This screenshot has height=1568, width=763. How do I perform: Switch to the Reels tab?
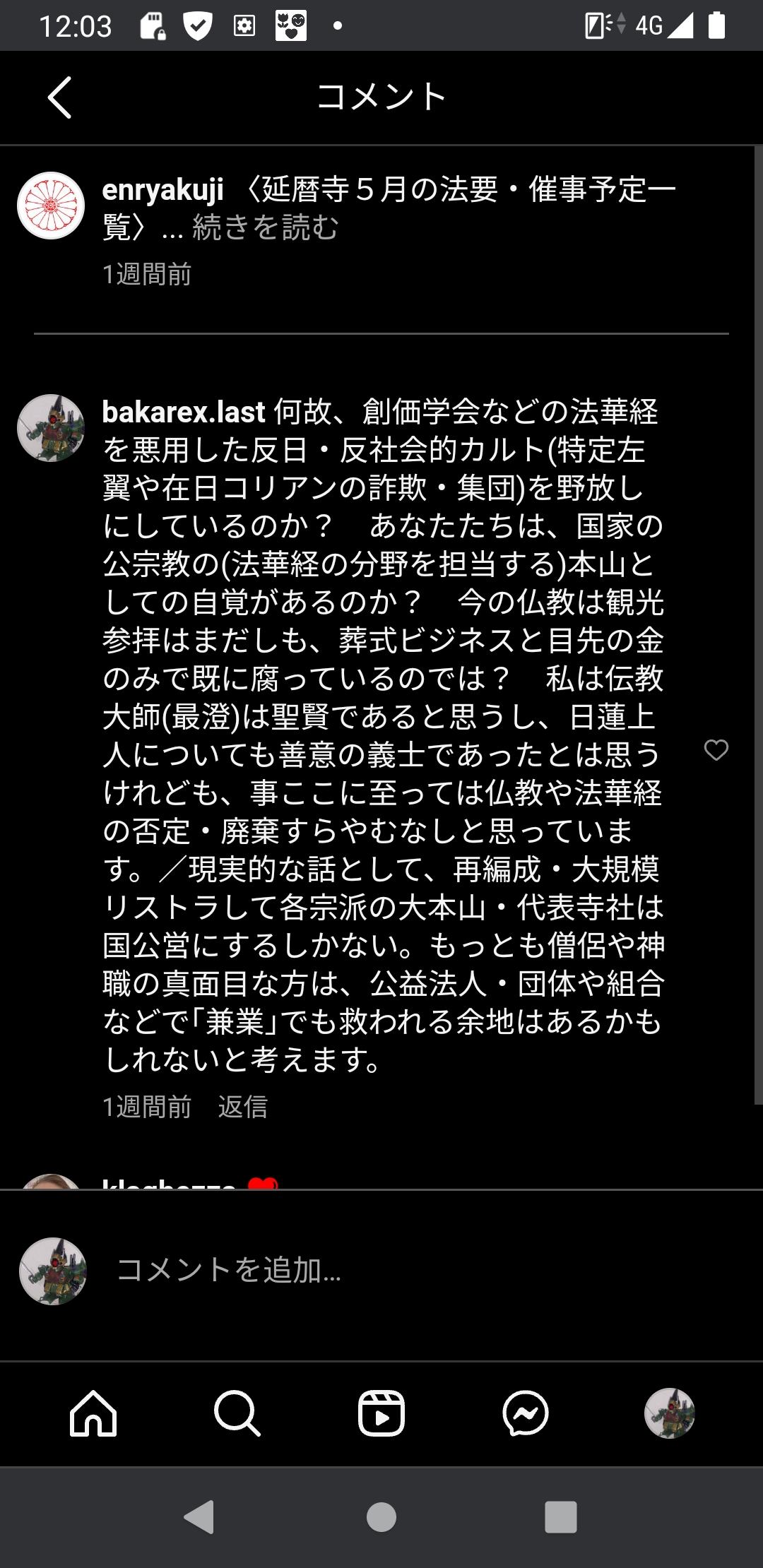[381, 1413]
